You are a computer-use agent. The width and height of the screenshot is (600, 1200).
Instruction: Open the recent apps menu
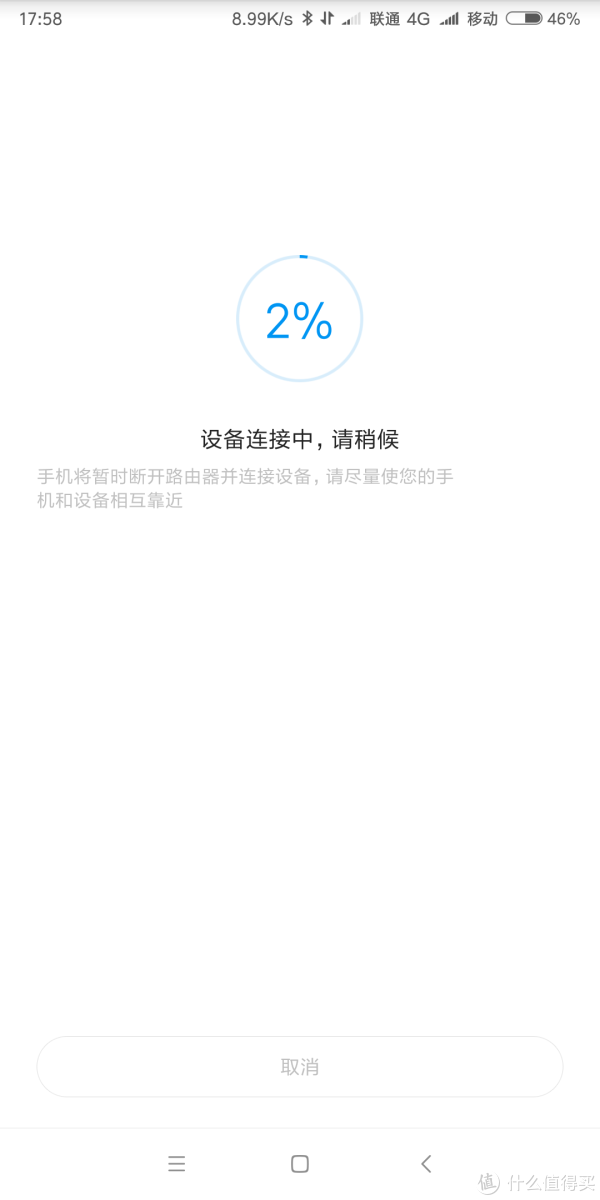click(176, 1163)
